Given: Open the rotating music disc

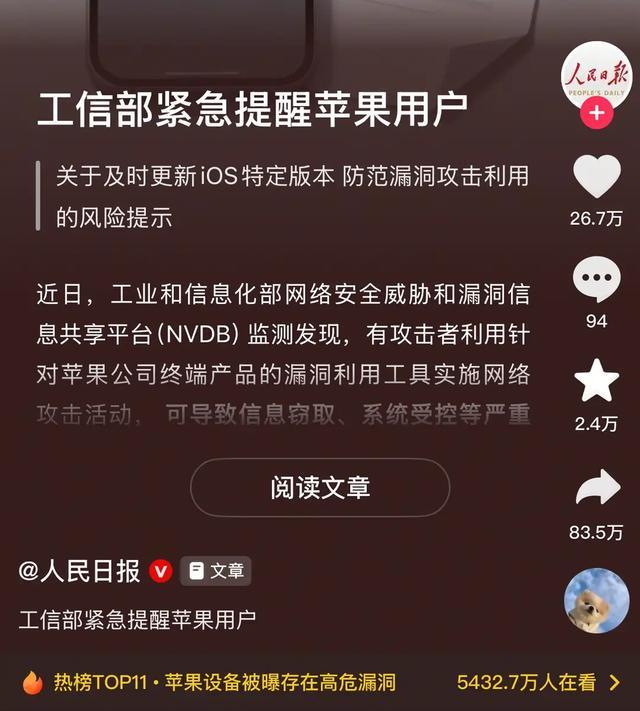Looking at the screenshot, I should (x=596, y=602).
